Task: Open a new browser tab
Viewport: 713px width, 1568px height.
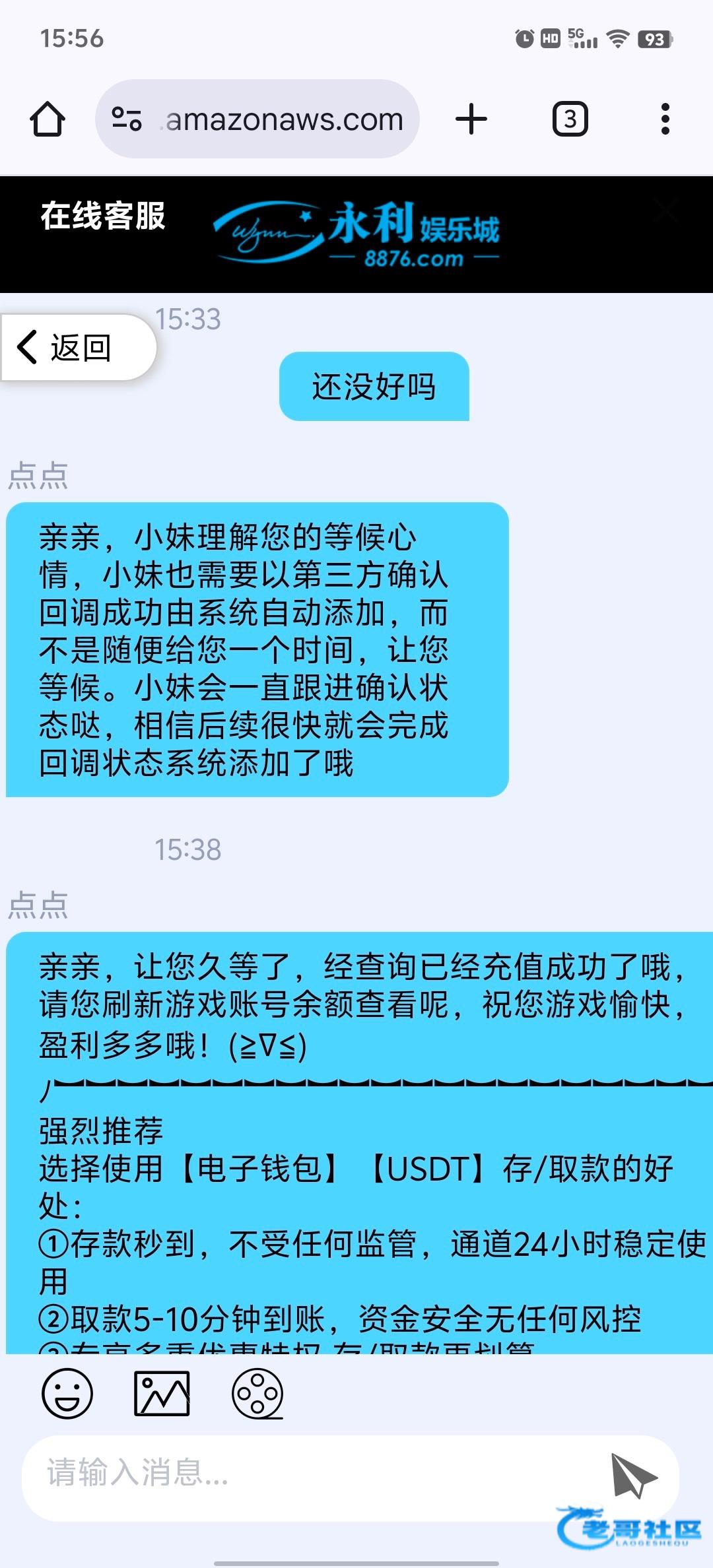Action: pyautogui.click(x=471, y=119)
